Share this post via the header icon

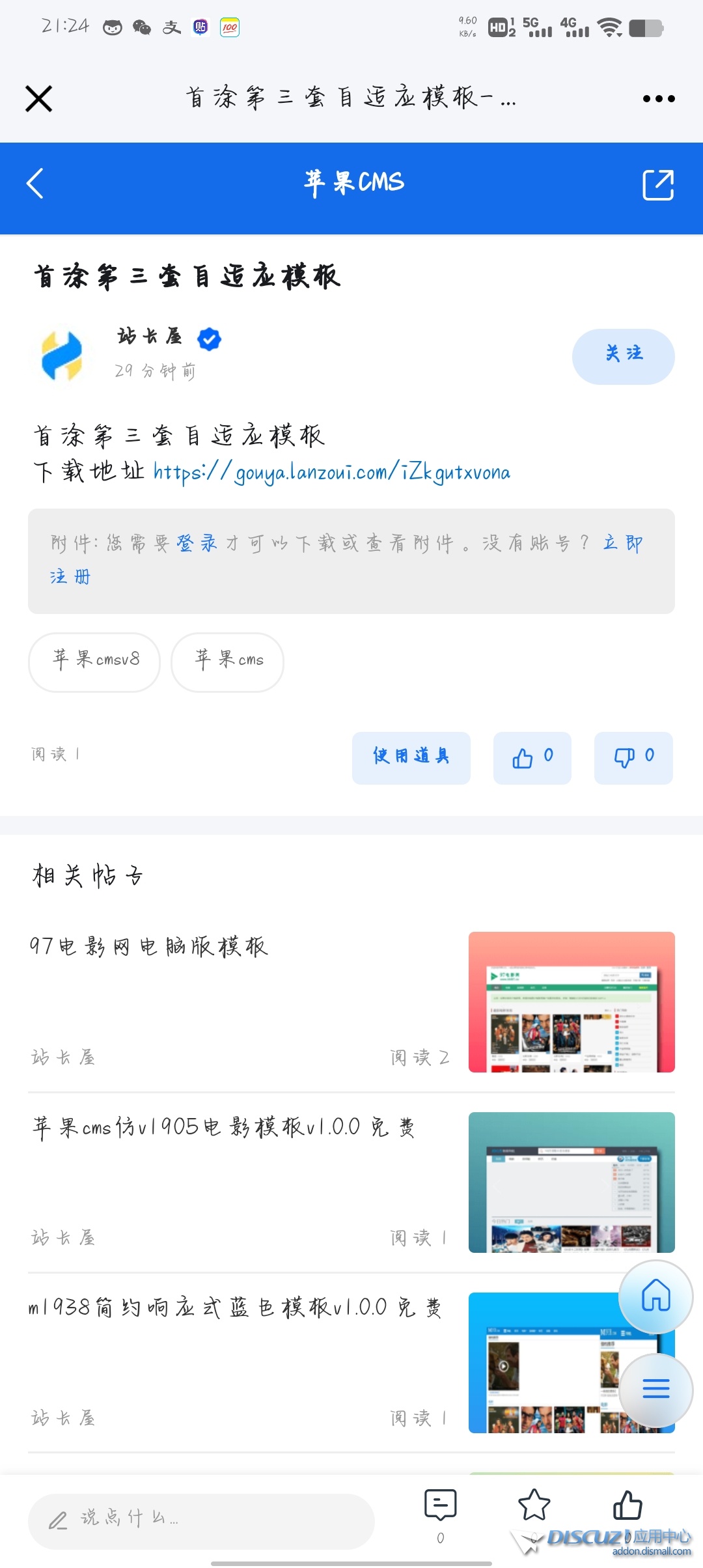tap(657, 185)
